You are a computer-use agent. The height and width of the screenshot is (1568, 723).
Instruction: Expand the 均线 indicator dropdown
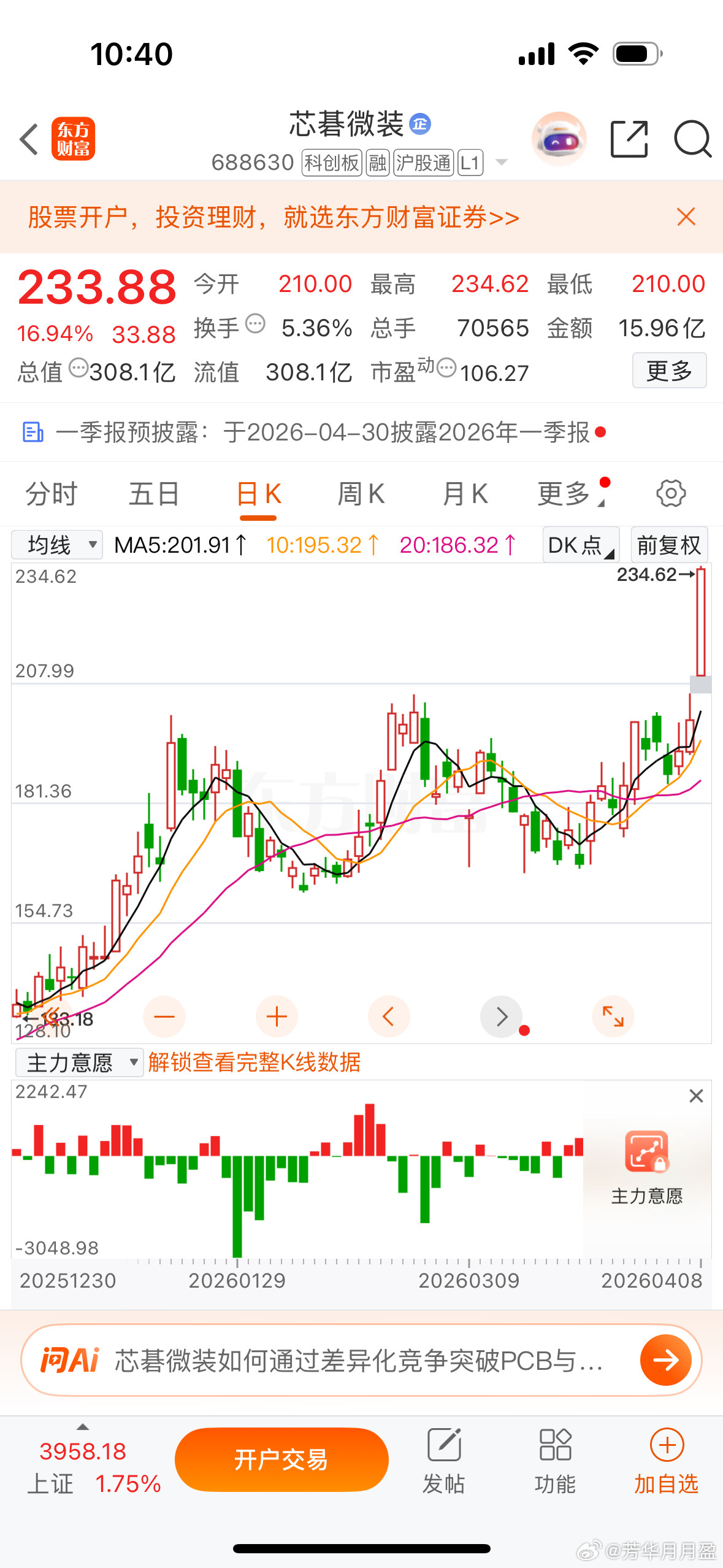[57, 545]
